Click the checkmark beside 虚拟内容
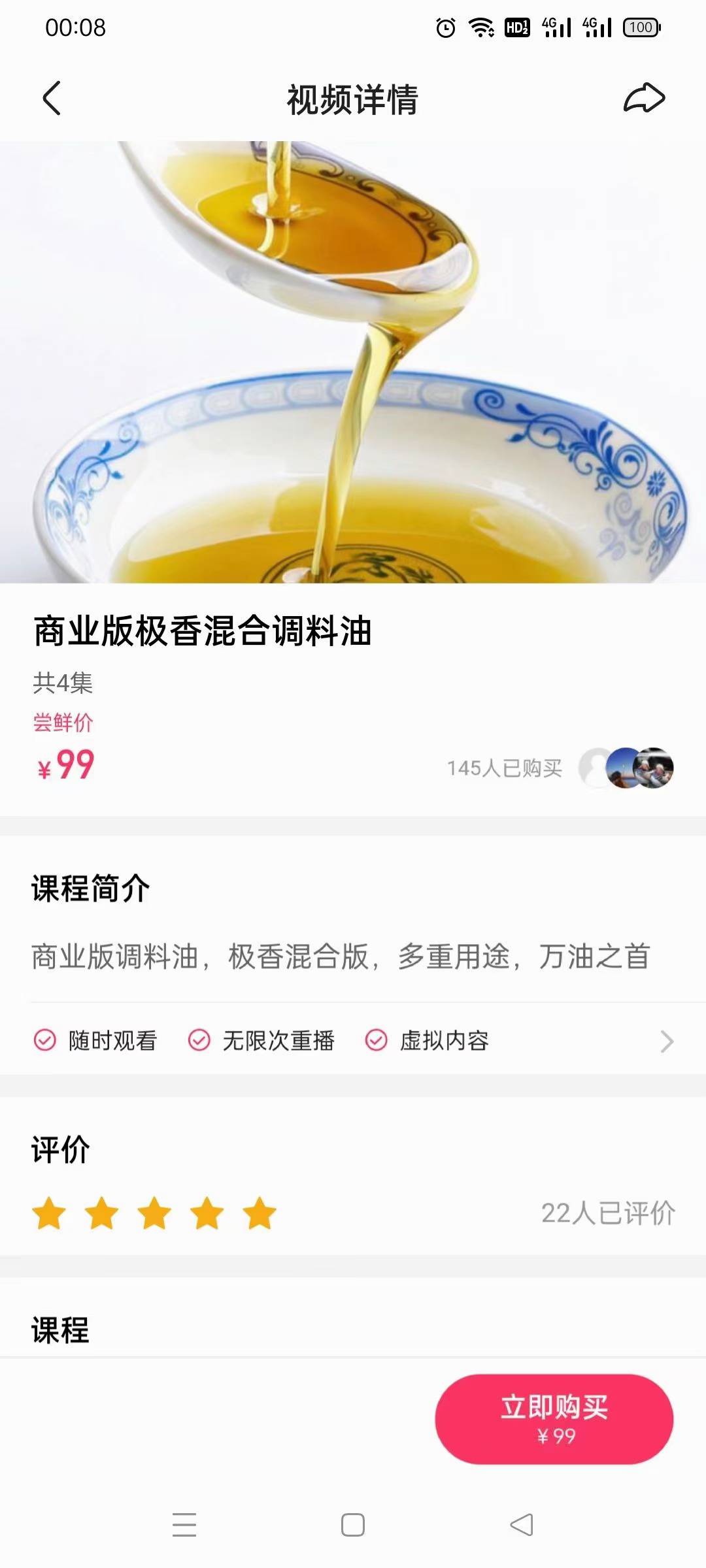Image resolution: width=706 pixels, height=1568 pixels. 376,1041
